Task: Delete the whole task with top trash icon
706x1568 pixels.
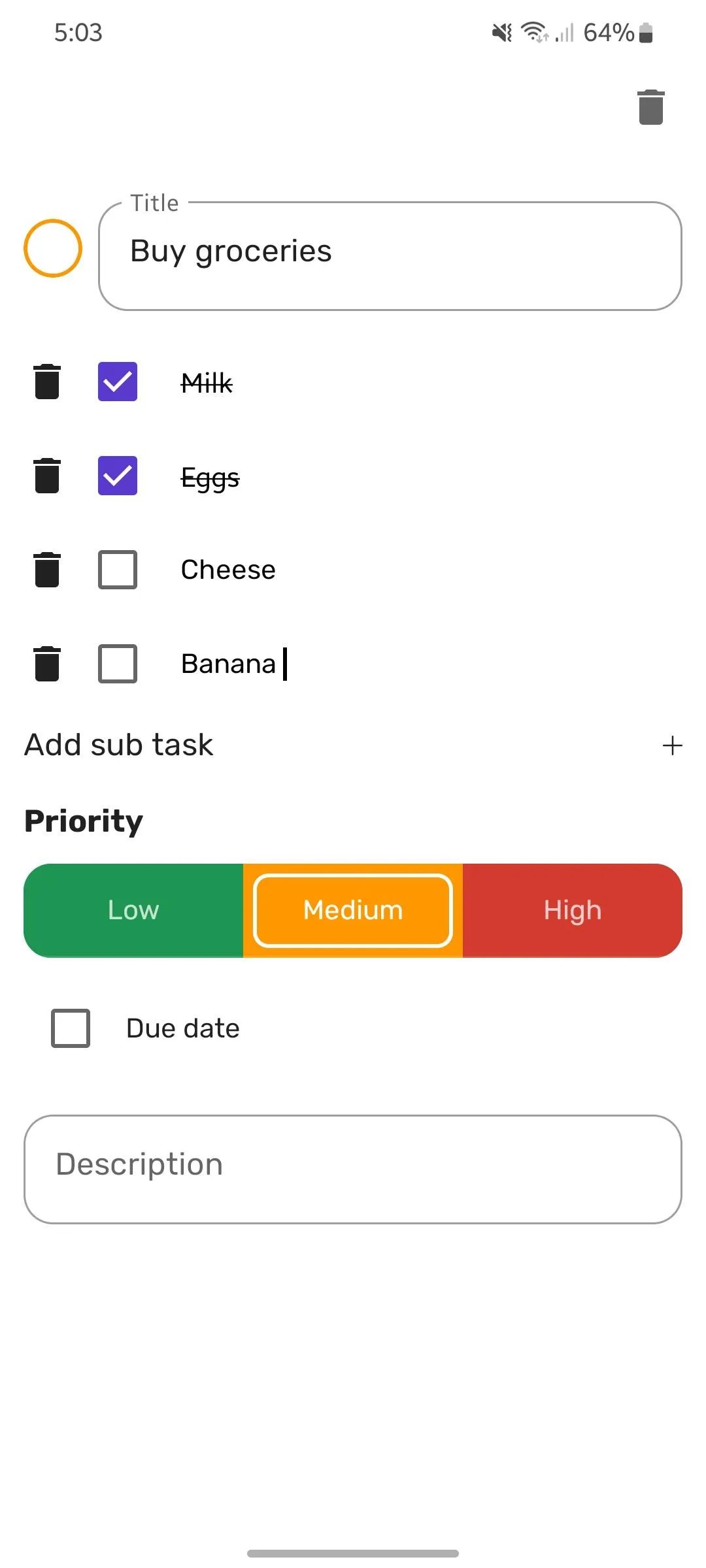Action: (x=650, y=107)
